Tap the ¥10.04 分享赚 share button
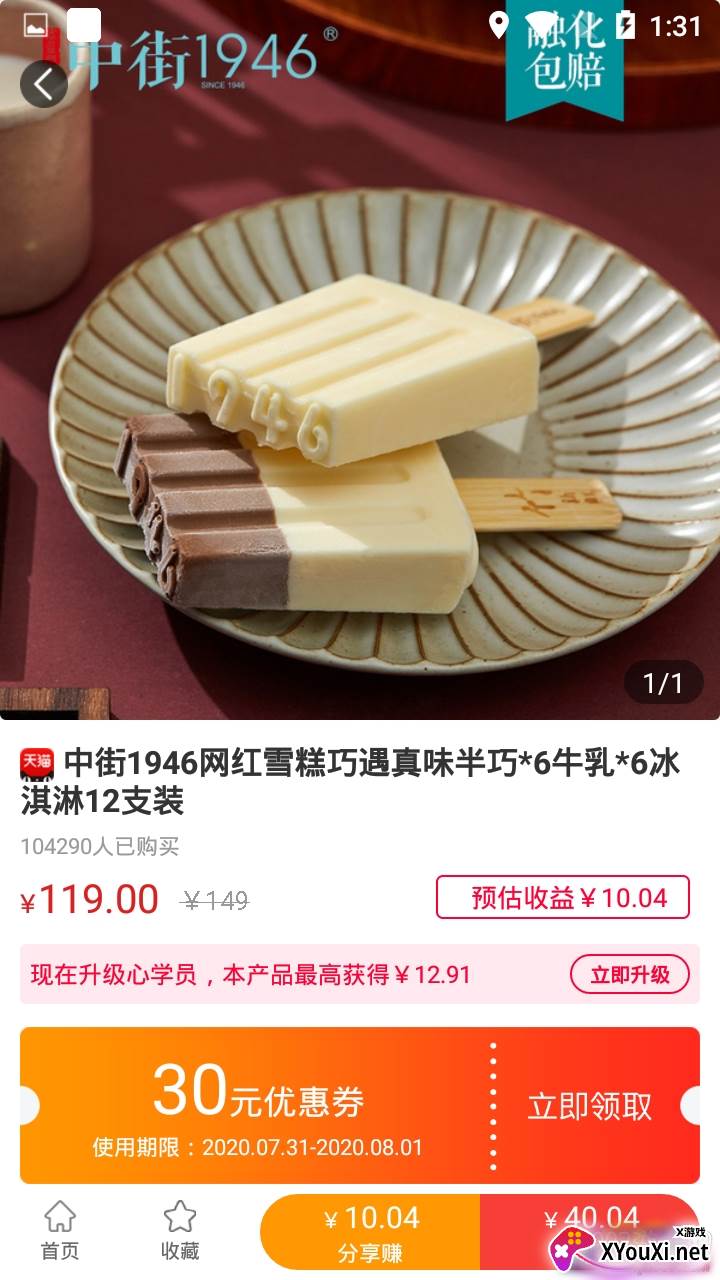Image resolution: width=720 pixels, height=1280 pixels. (x=371, y=1233)
